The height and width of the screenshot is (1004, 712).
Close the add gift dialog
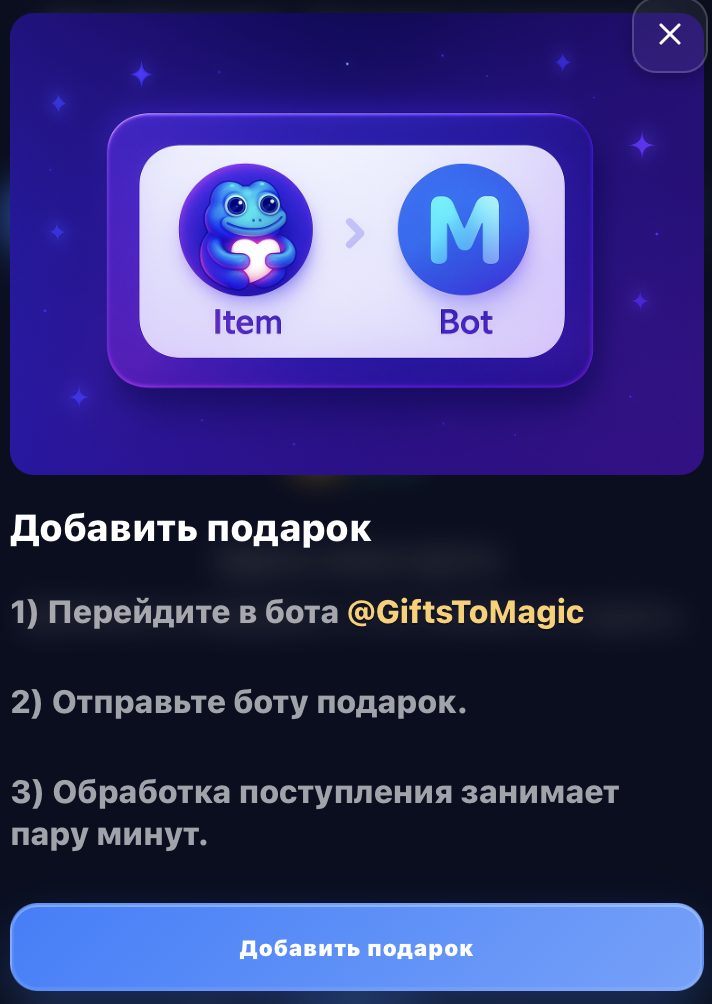(x=669, y=35)
